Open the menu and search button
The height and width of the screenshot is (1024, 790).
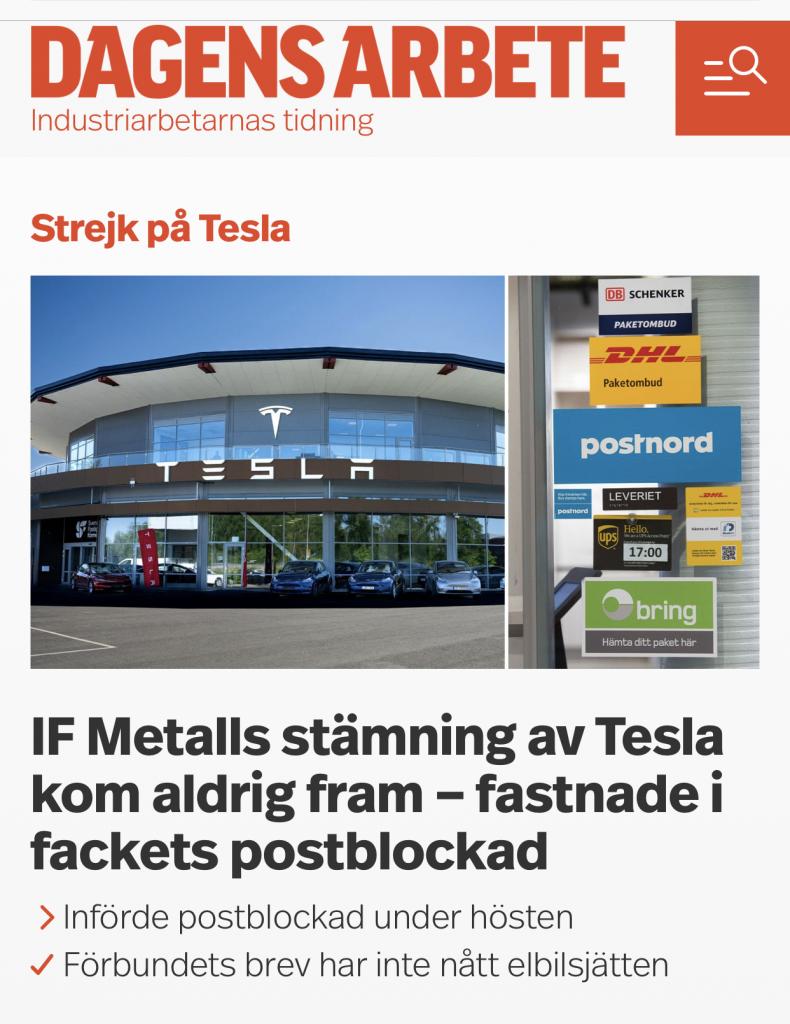point(732,77)
